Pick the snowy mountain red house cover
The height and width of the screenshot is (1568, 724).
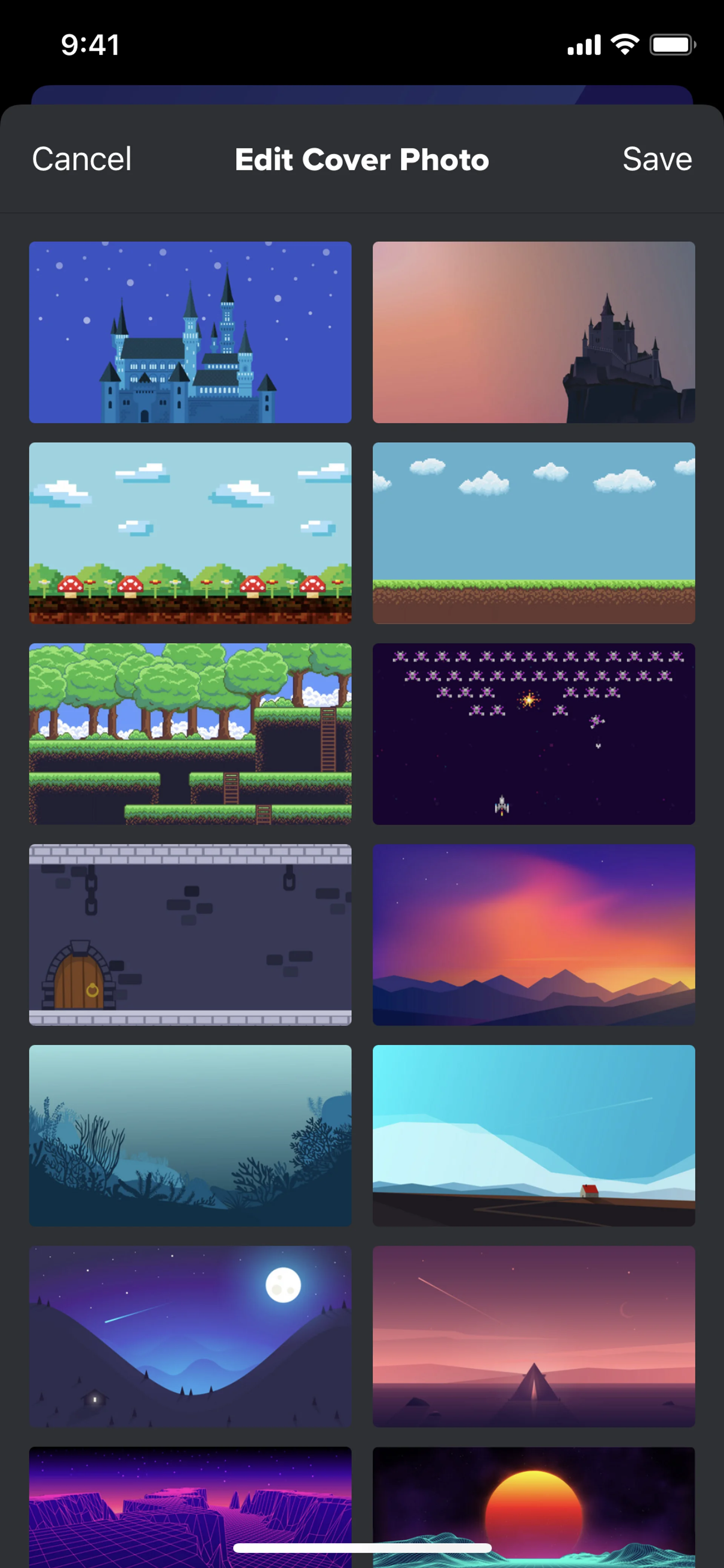click(x=533, y=1135)
